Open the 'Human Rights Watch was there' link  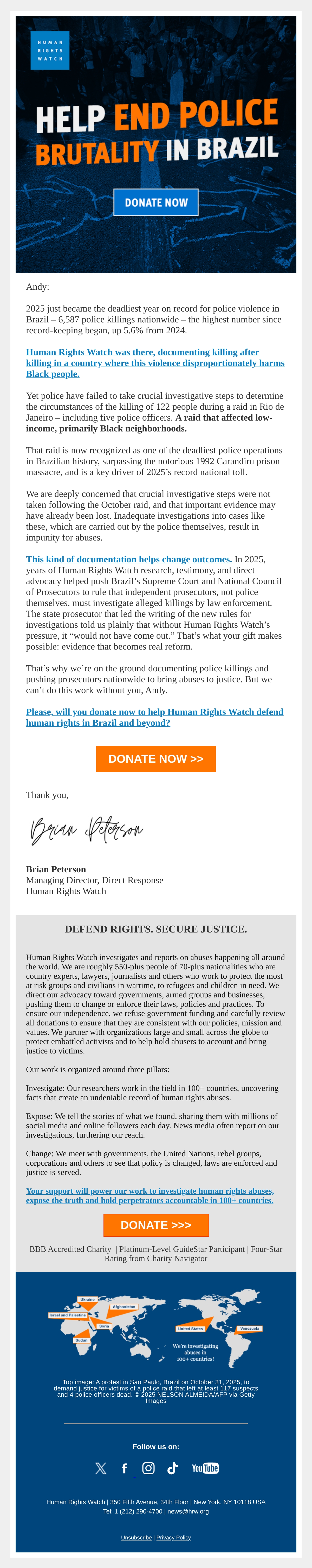pos(155,363)
